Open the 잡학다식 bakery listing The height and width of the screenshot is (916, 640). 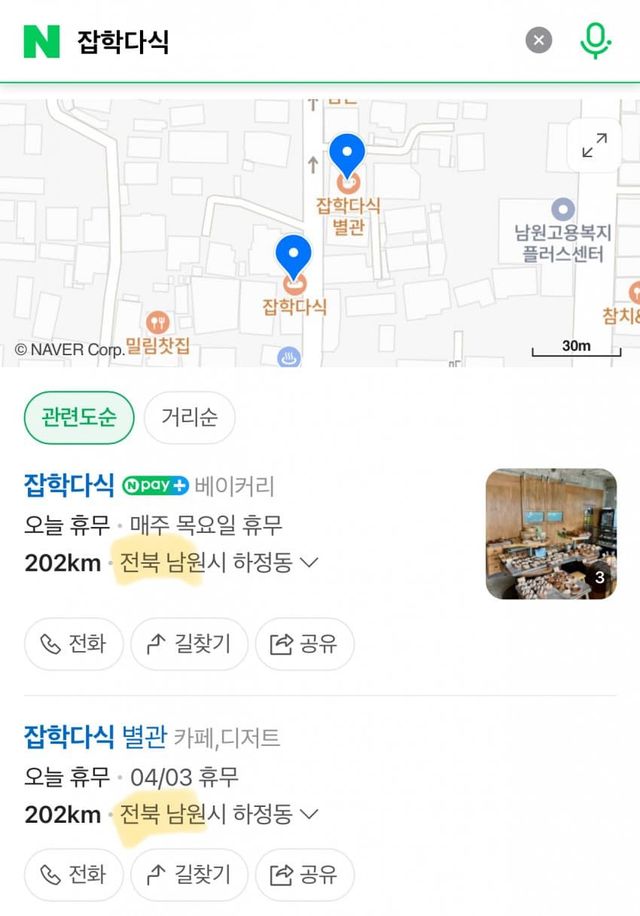pyautogui.click(x=69, y=486)
